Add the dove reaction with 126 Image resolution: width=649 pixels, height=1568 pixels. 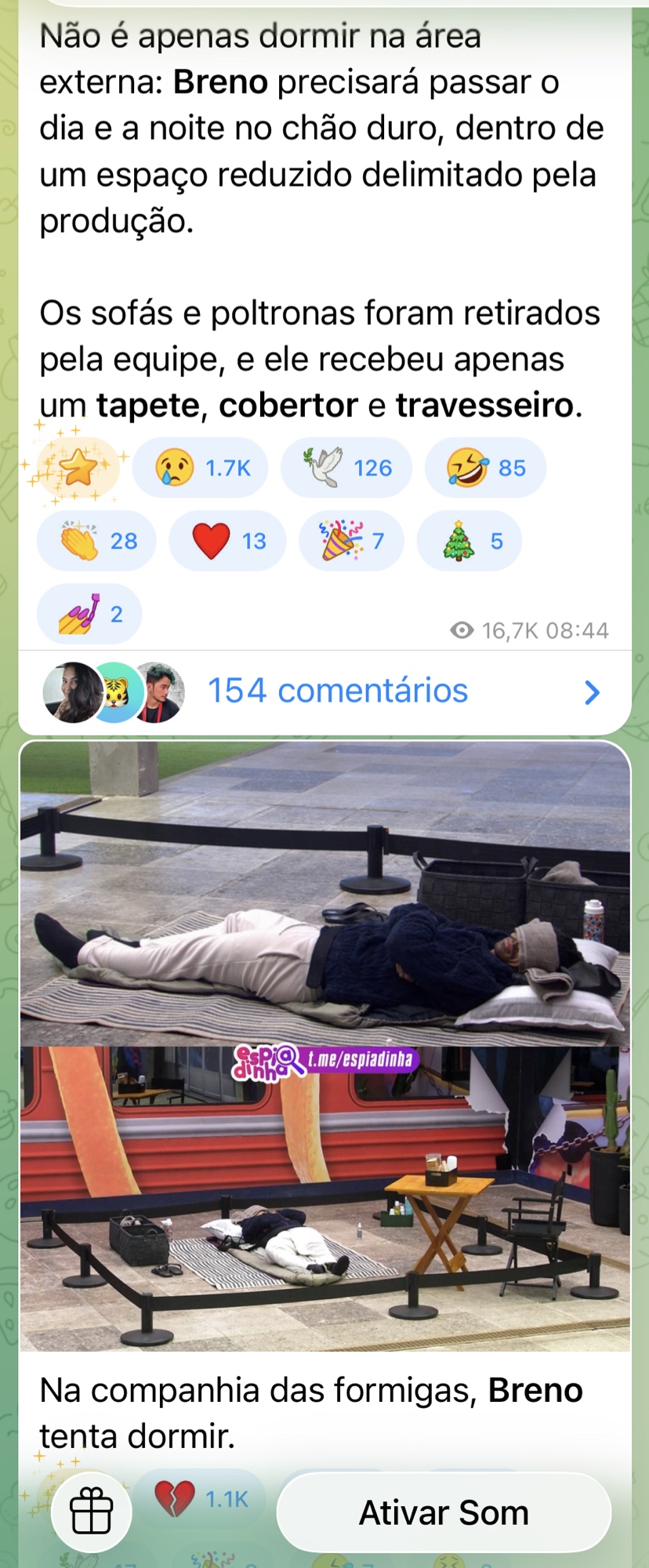click(x=346, y=468)
